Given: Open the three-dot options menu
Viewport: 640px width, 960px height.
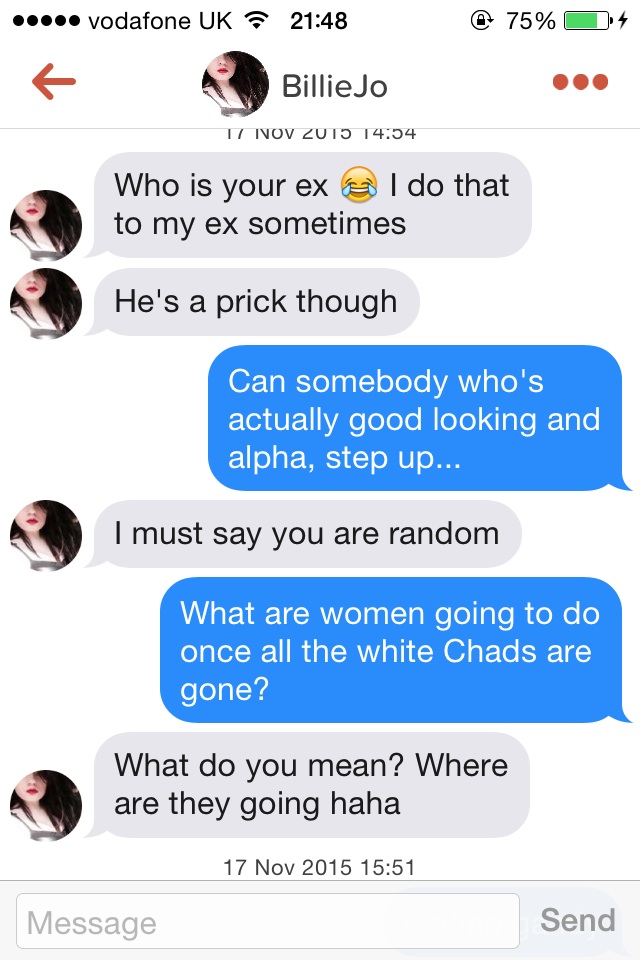Looking at the screenshot, I should coord(580,83).
